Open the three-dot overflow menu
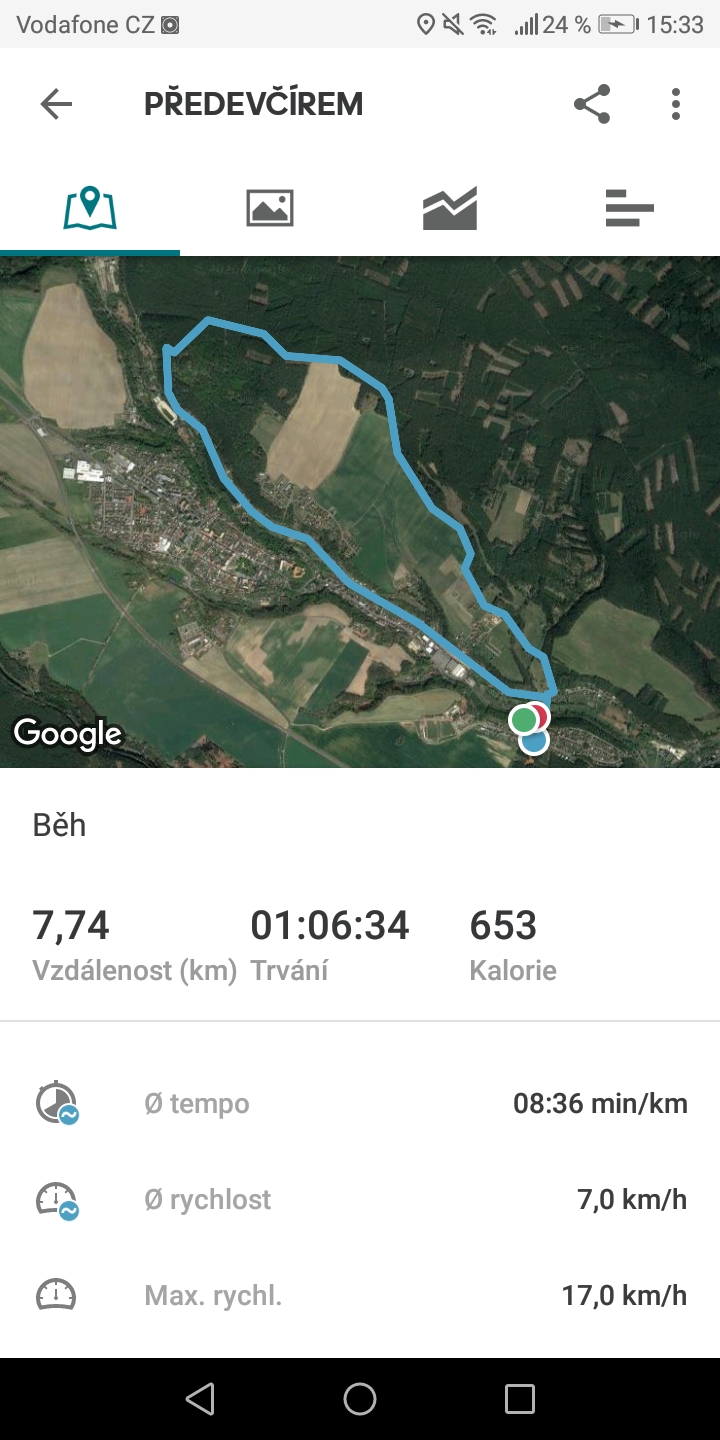Screen dimensions: 720x1440 tap(676, 104)
